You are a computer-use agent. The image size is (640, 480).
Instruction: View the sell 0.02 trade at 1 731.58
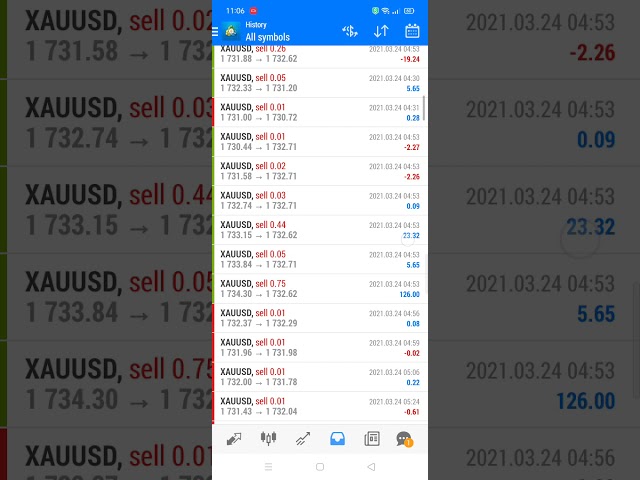tap(320, 171)
